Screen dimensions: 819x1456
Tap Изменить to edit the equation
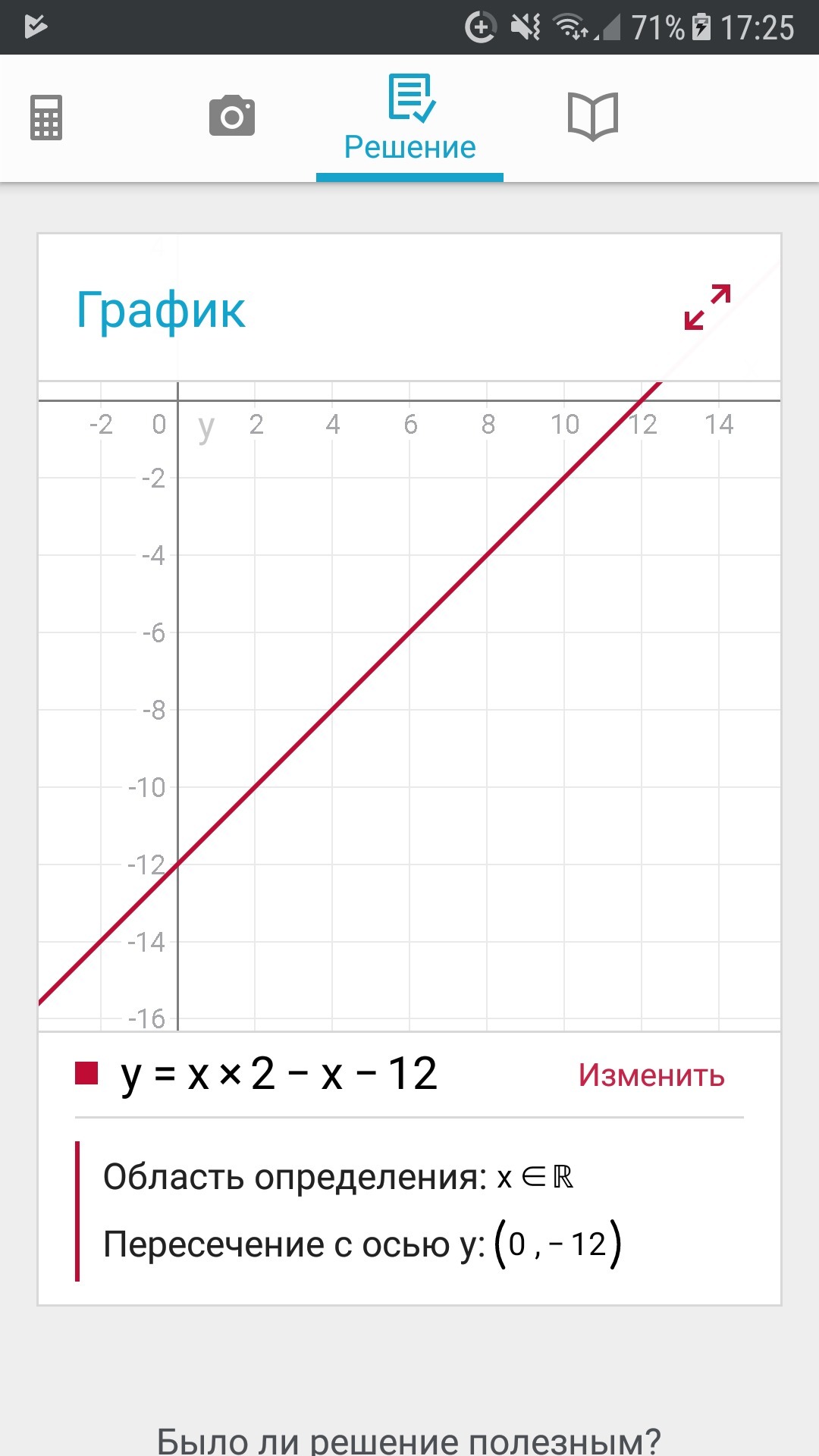[x=651, y=1075]
